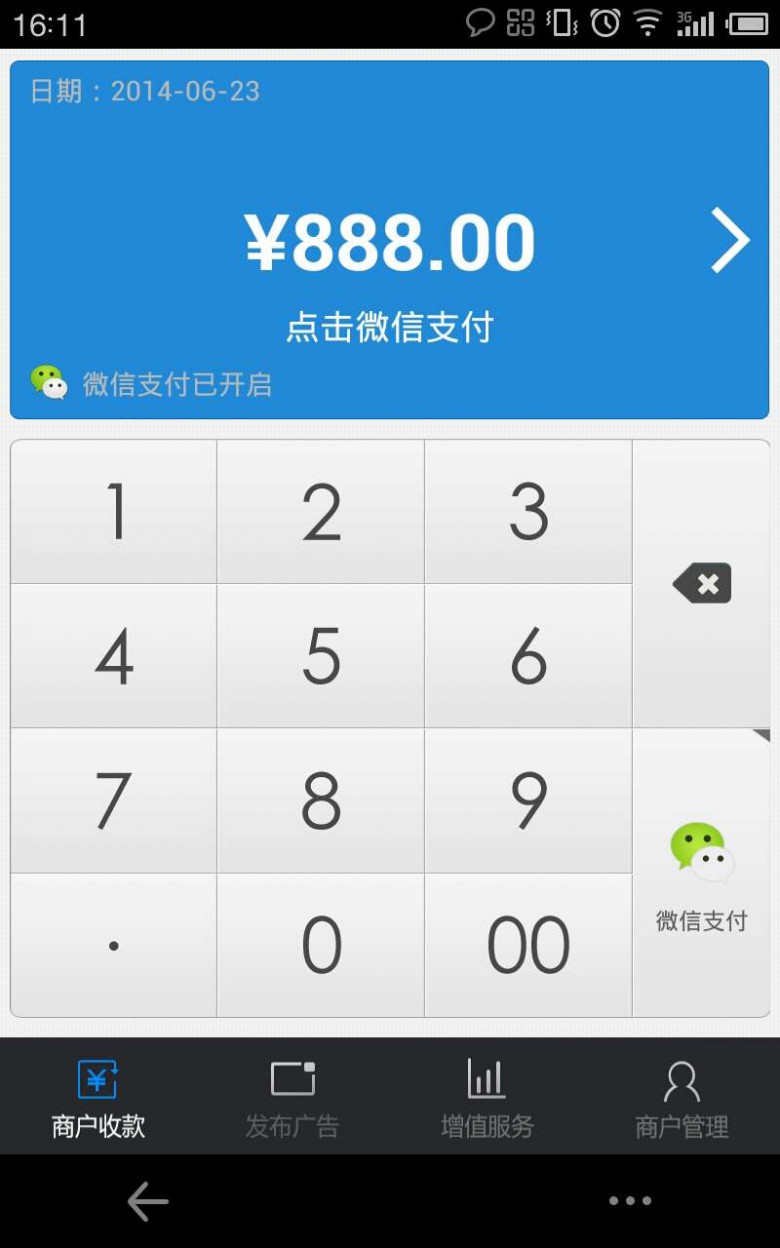Enter digit 9 on the keypad
Viewport: 780px width, 1248px height.
[528, 801]
